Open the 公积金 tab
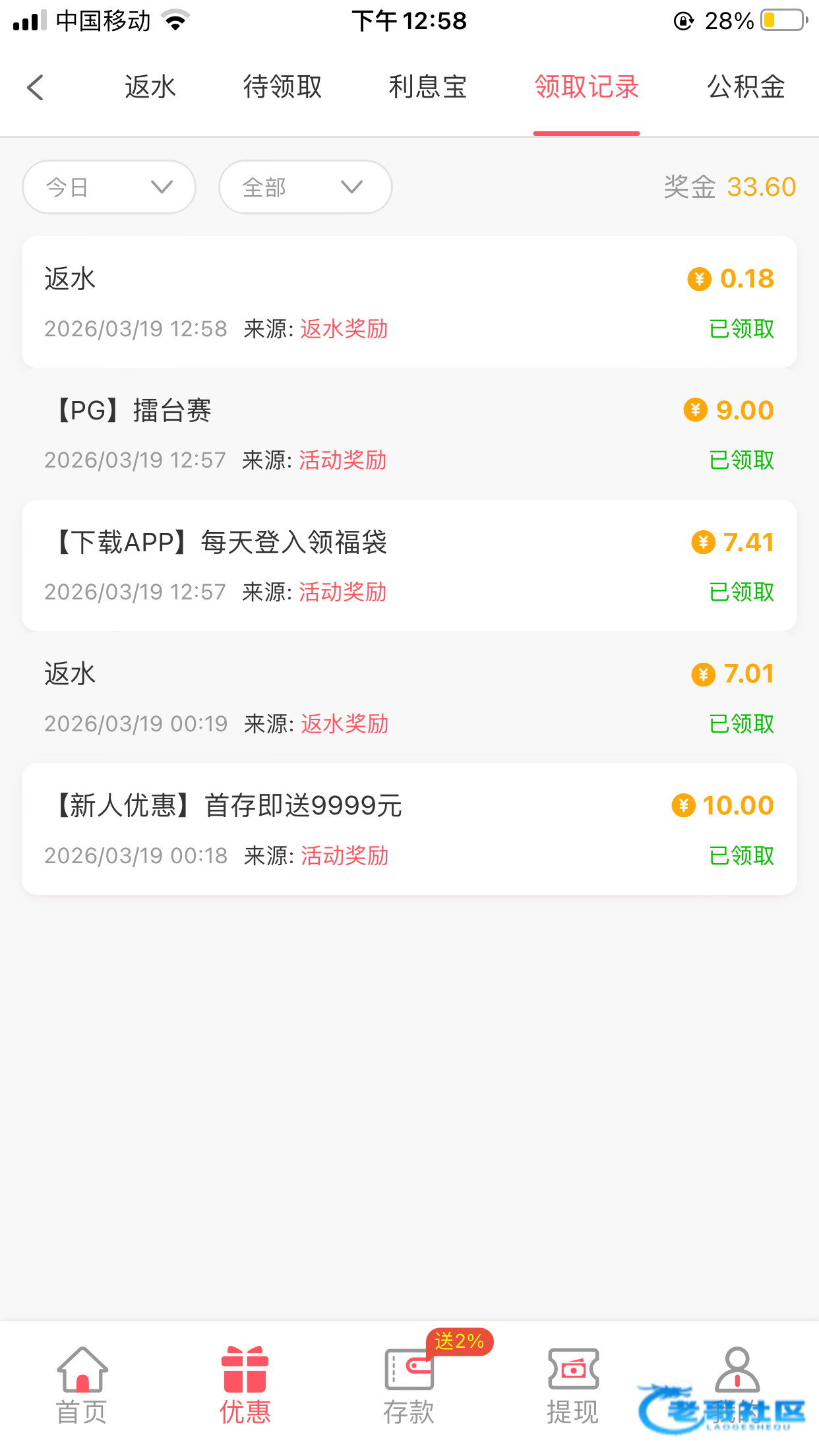The width and height of the screenshot is (819, 1456). coord(746,88)
